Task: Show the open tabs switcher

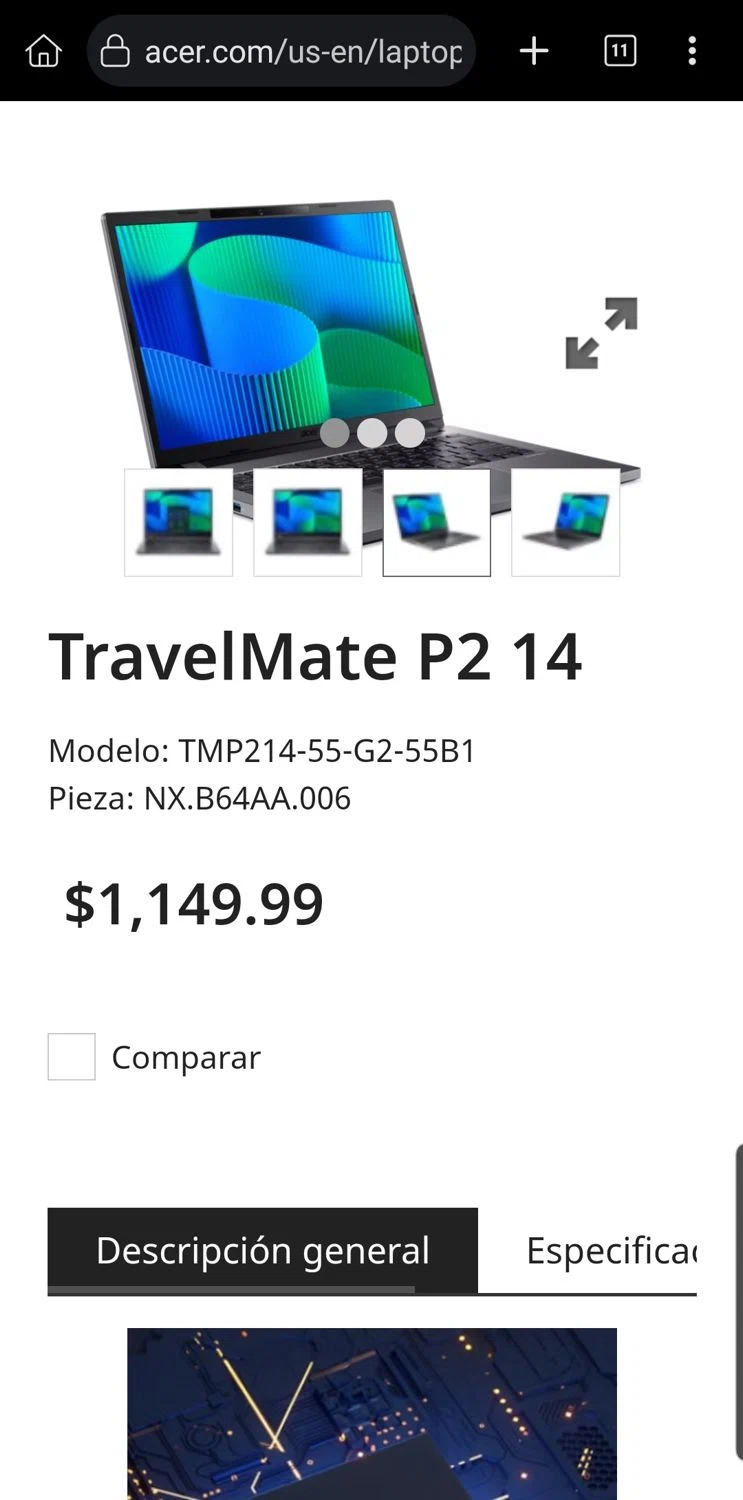Action: (x=620, y=51)
